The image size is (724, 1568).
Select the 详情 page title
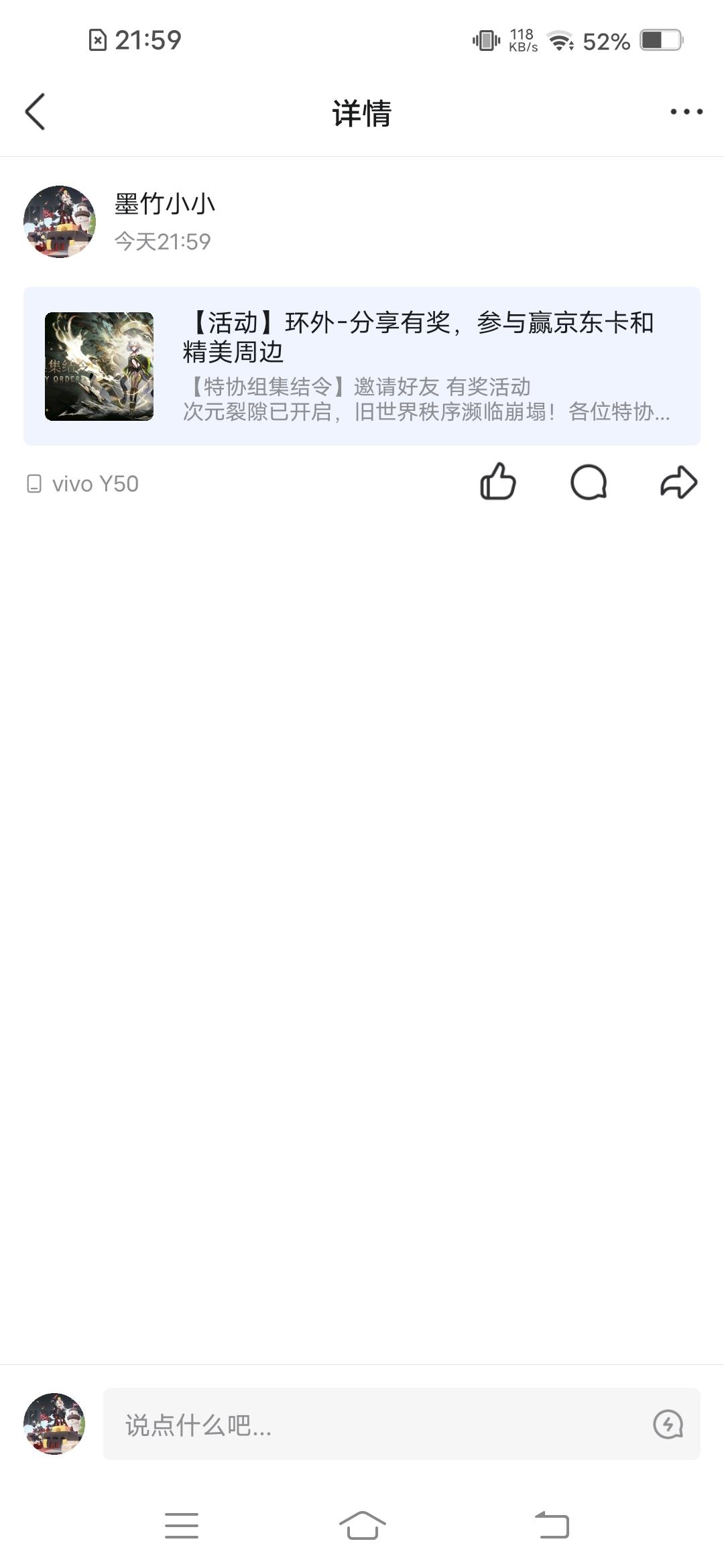click(x=361, y=114)
